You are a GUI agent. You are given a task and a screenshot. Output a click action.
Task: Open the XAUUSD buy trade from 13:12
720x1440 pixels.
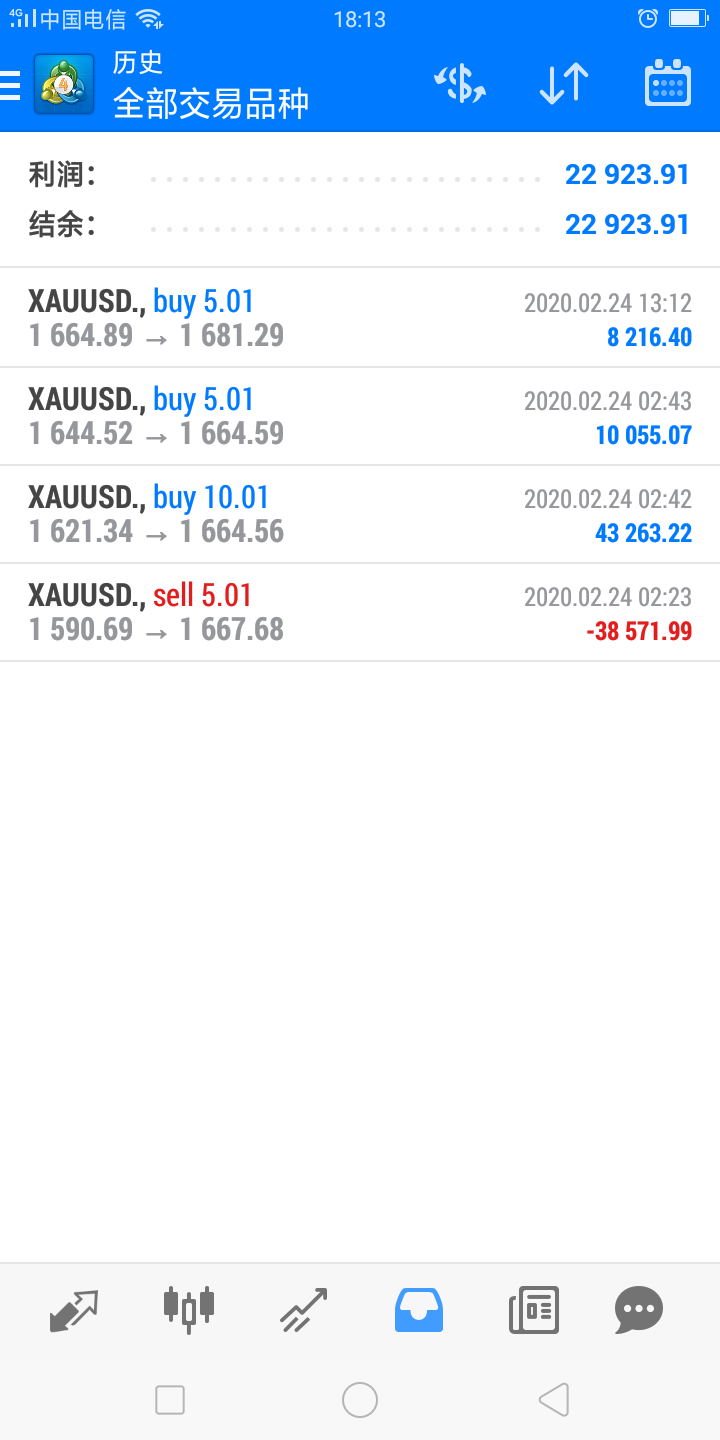tap(360, 318)
